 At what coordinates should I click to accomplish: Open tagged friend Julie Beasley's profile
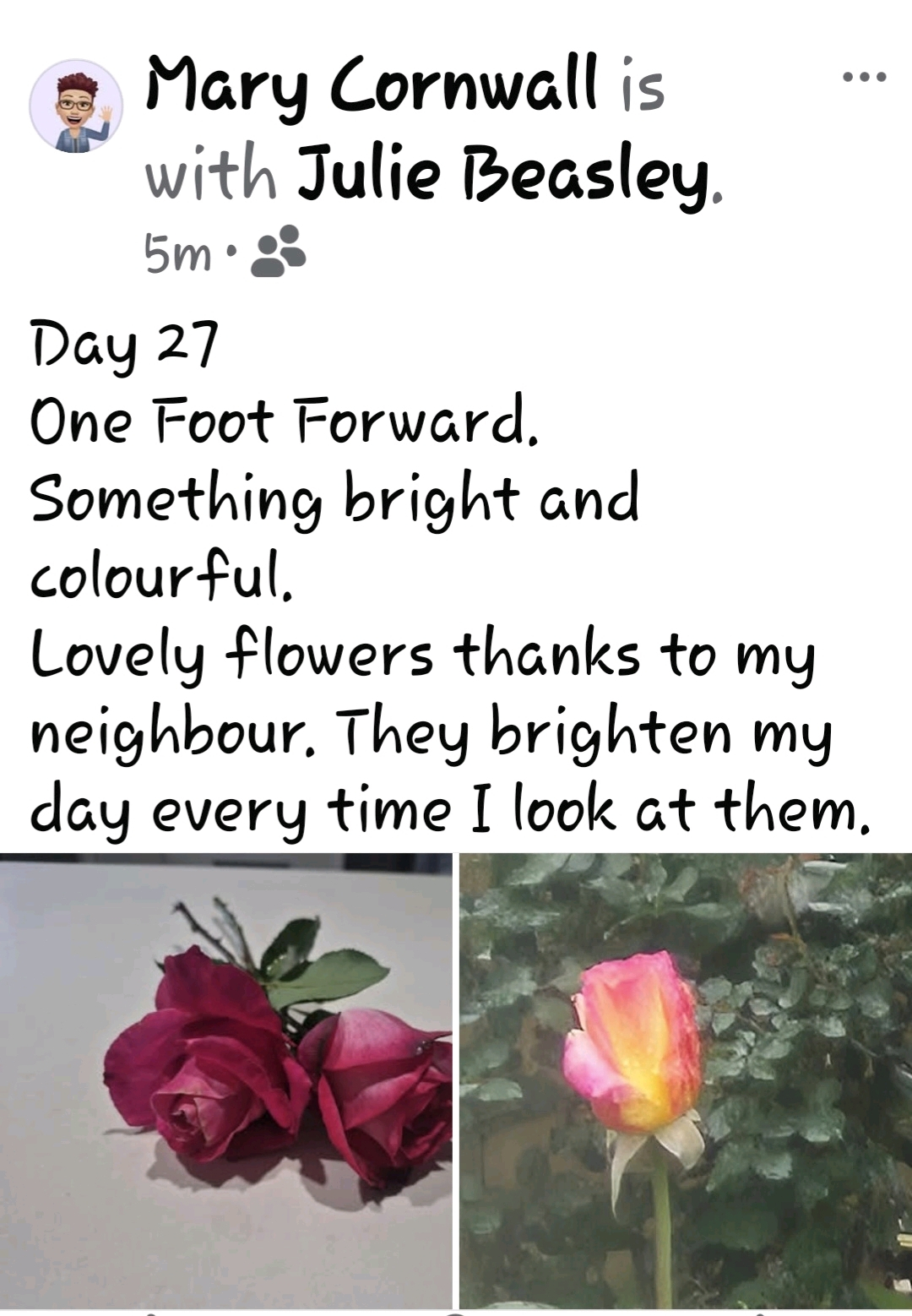tap(502, 174)
